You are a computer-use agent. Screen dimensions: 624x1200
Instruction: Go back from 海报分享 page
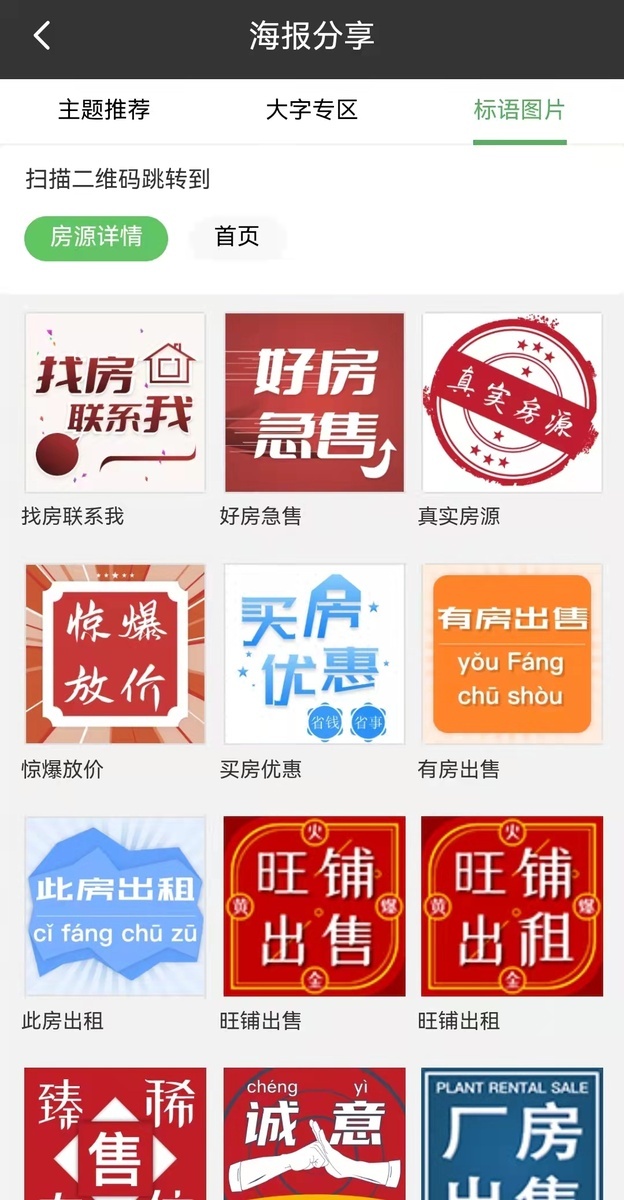[42, 37]
